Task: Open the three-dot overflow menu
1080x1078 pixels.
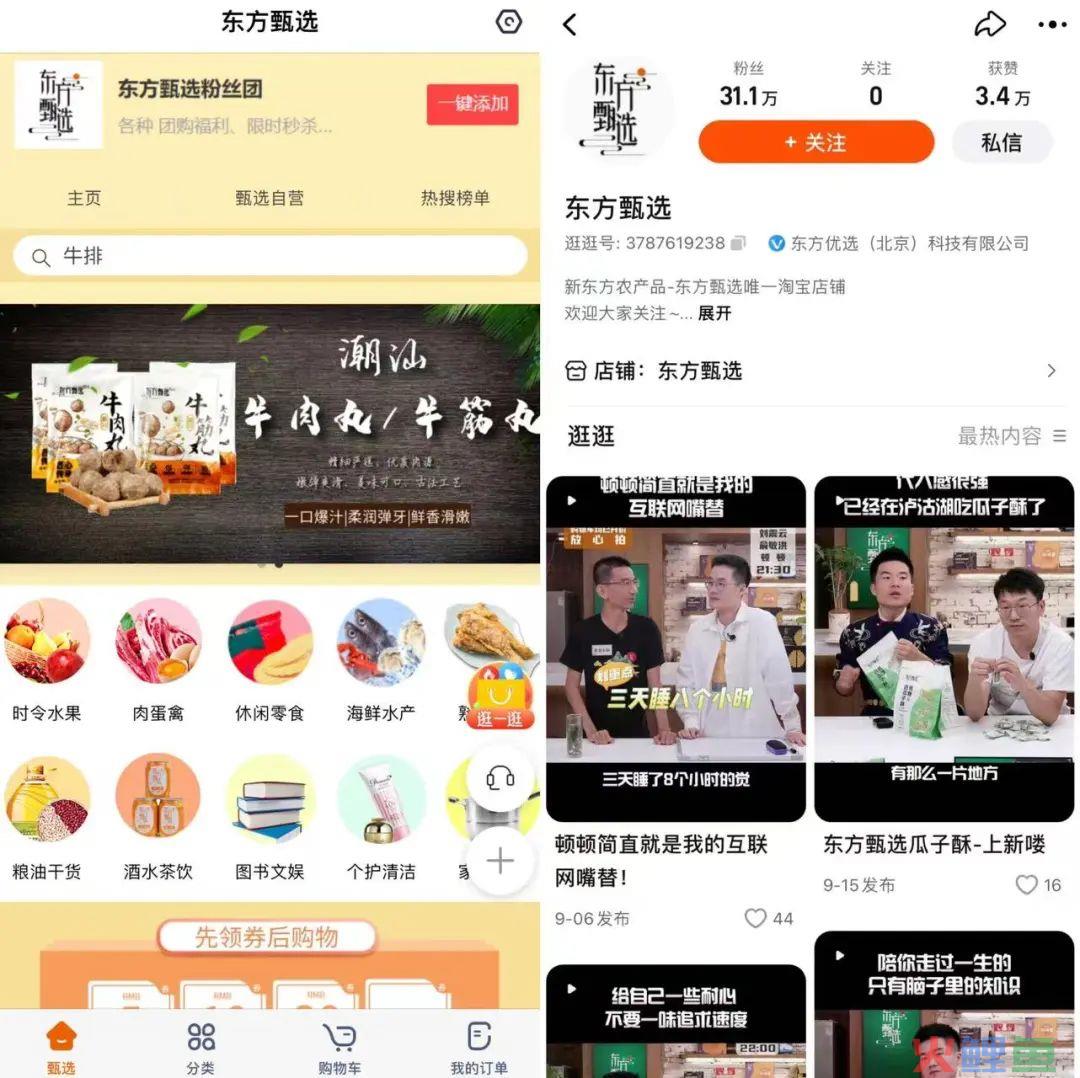Action: pyautogui.click(x=1052, y=25)
